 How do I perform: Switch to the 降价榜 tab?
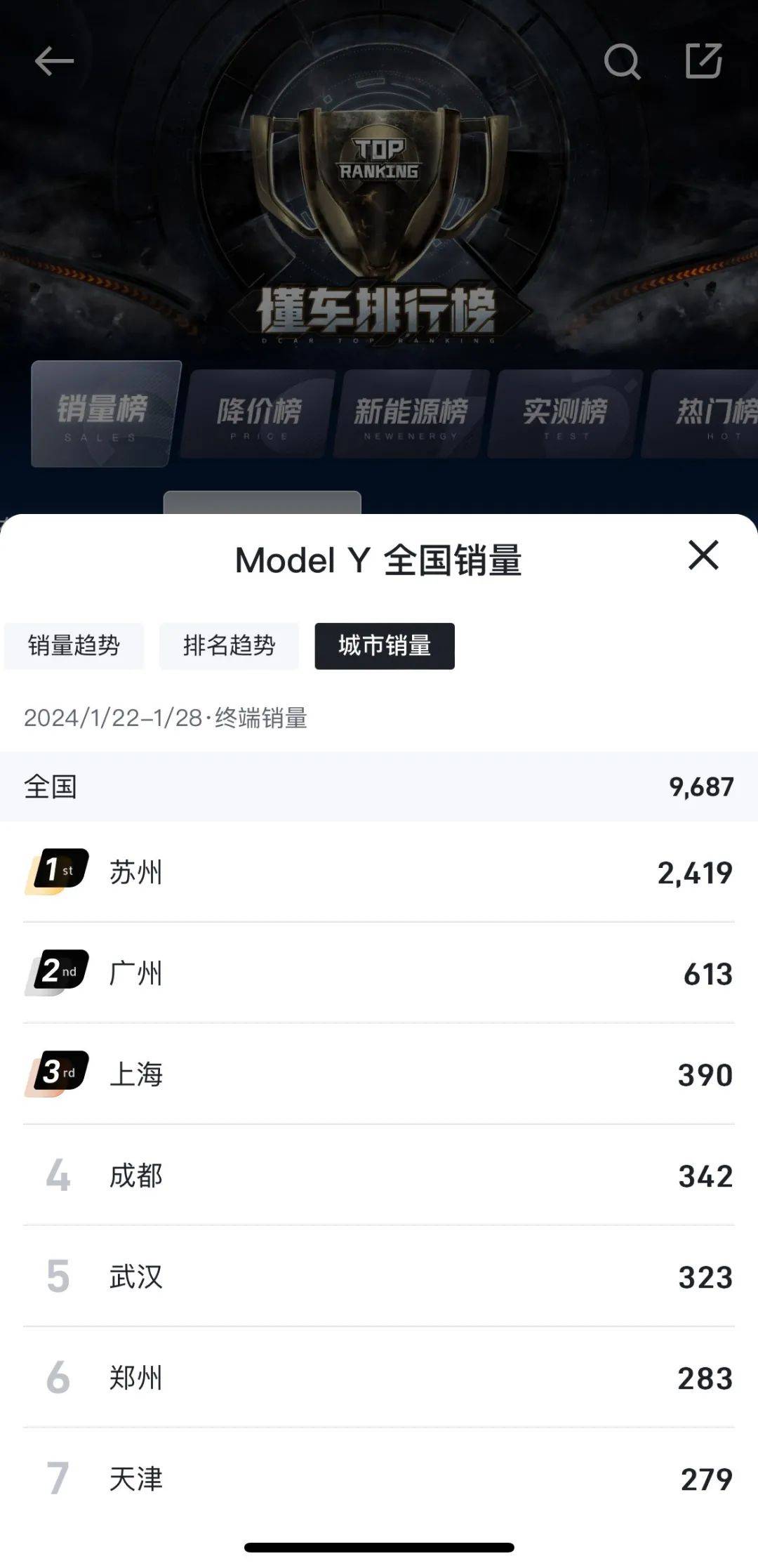(258, 414)
